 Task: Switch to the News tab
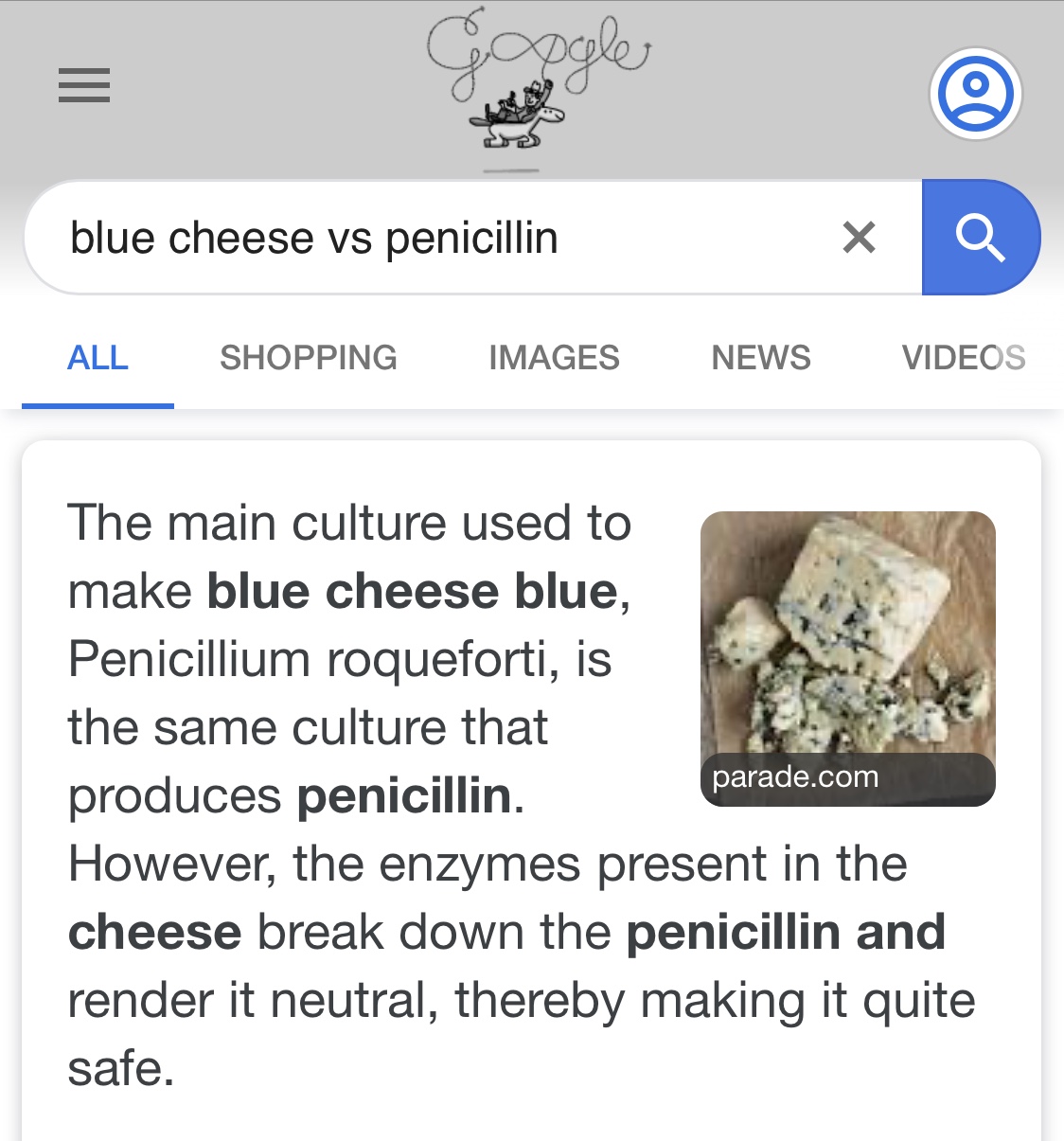click(x=761, y=358)
